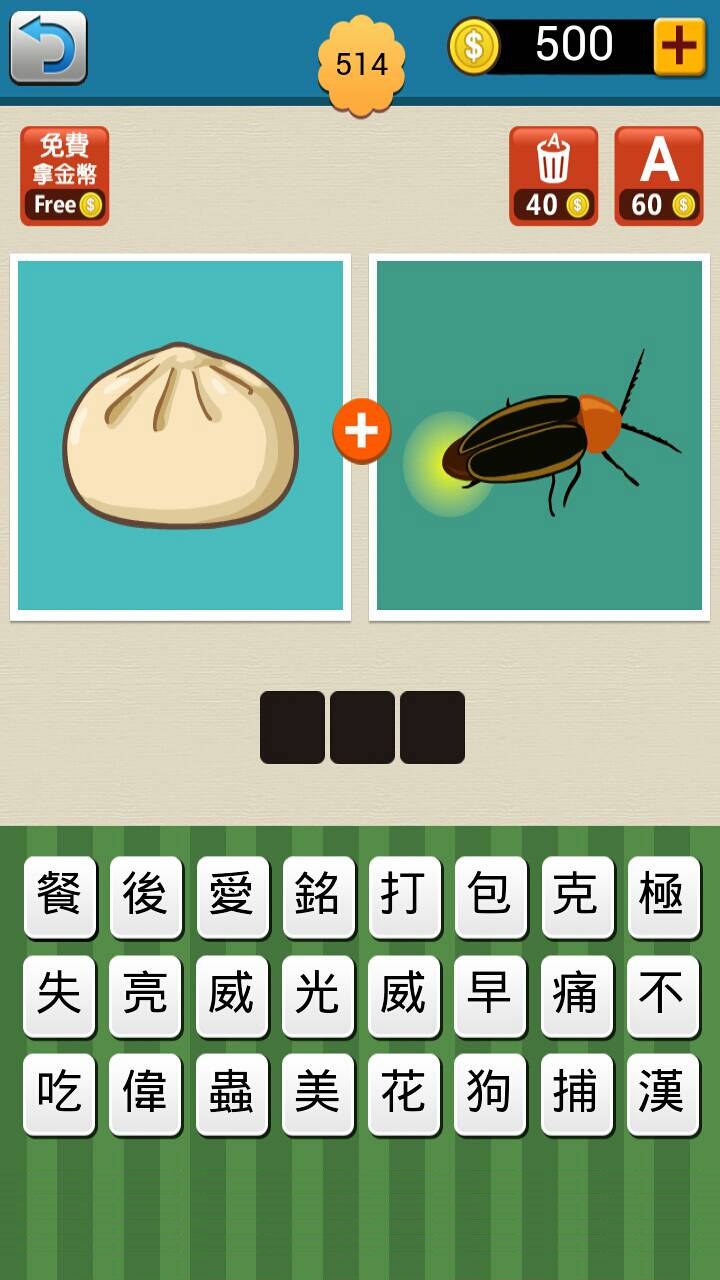
Task: Pick the character tile 痛
Action: [576, 994]
